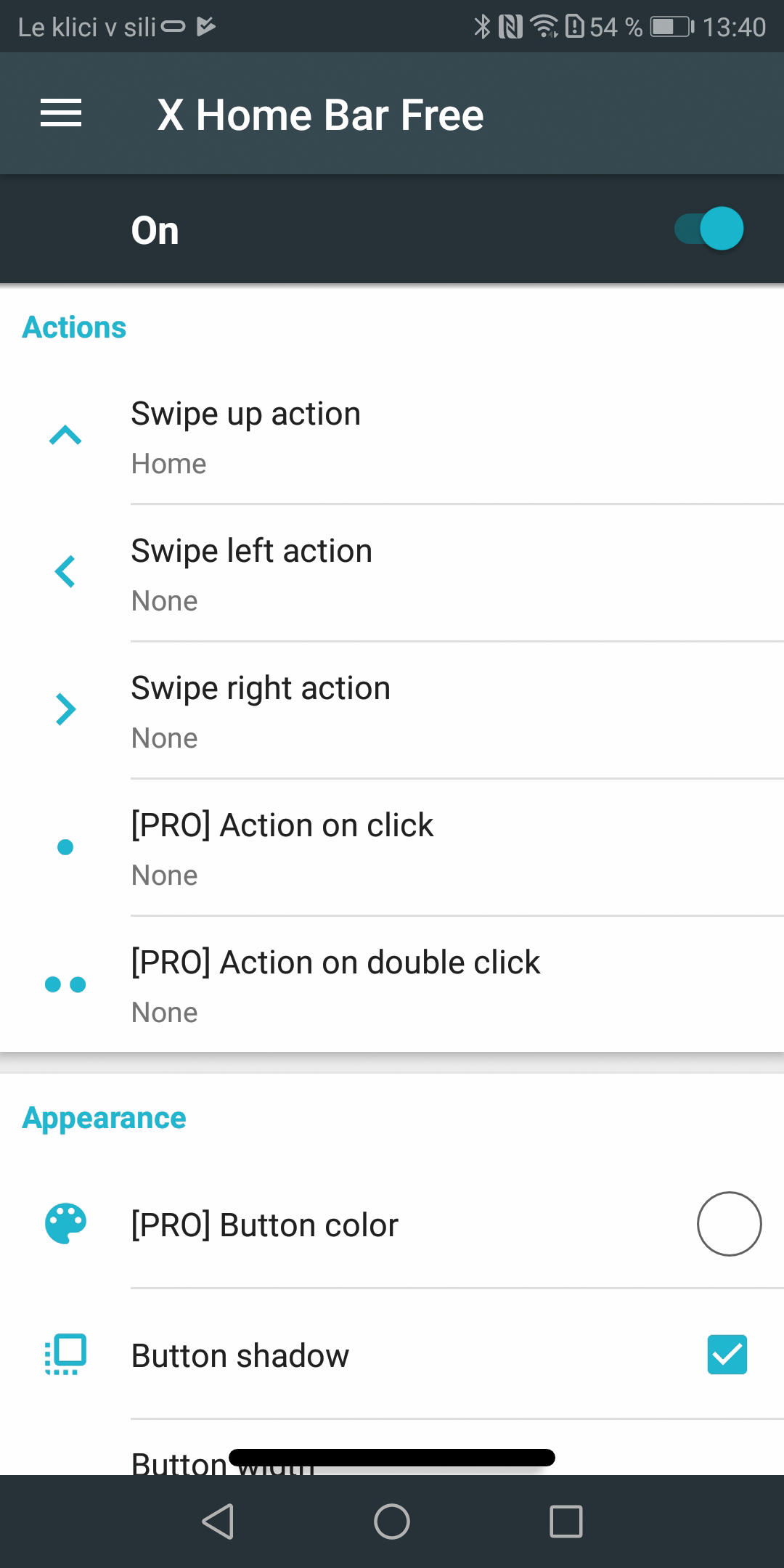Image resolution: width=784 pixels, height=1568 pixels.
Task: Open the hamburger drawer menu
Action: [x=61, y=113]
